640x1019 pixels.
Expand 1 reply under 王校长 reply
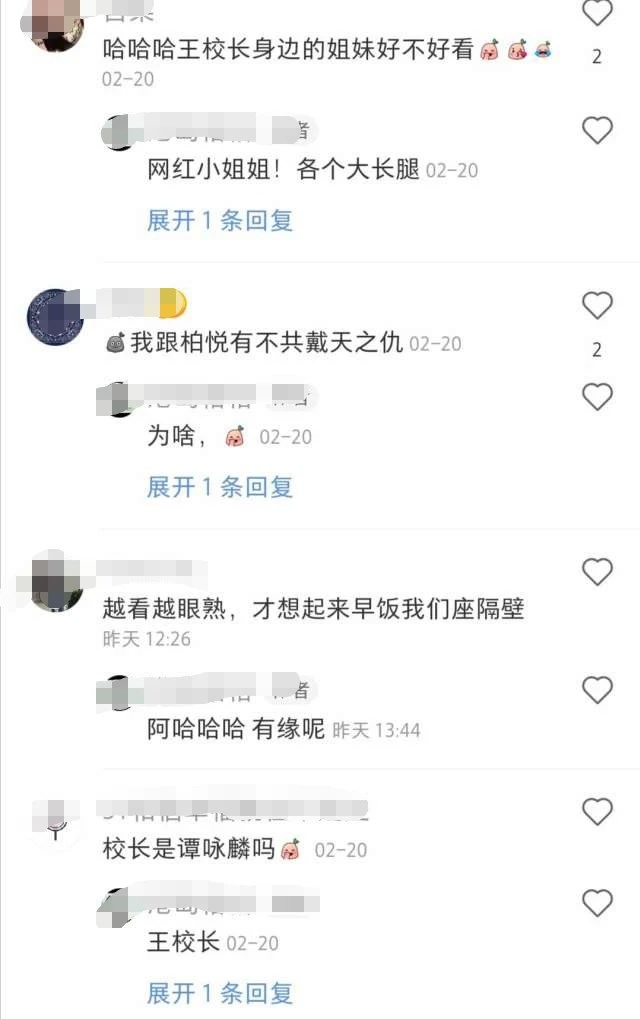pyautogui.click(x=220, y=993)
